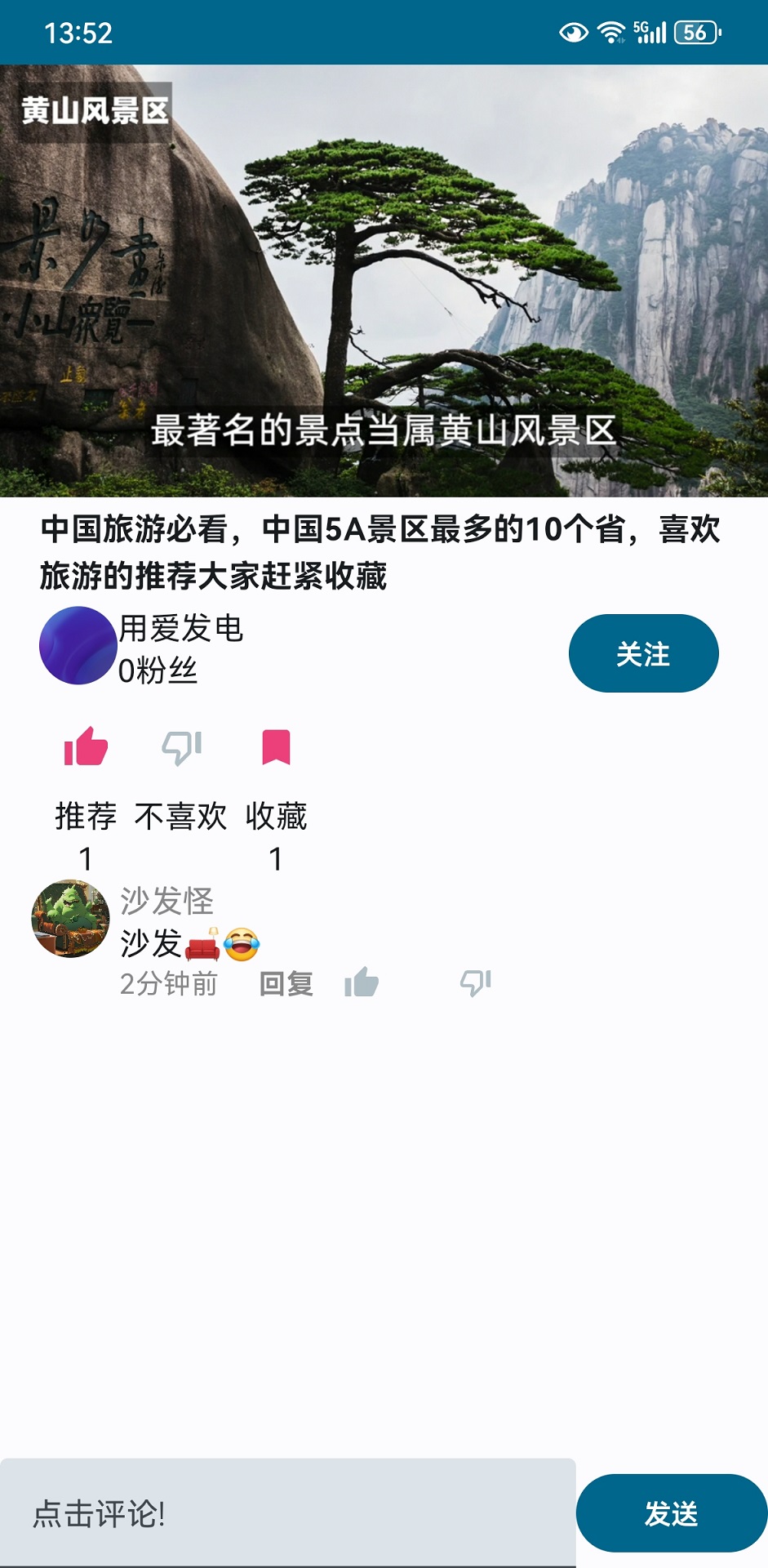Tap the 黄山风景区 video to toggle playback
768x1568 pixels.
(384, 280)
